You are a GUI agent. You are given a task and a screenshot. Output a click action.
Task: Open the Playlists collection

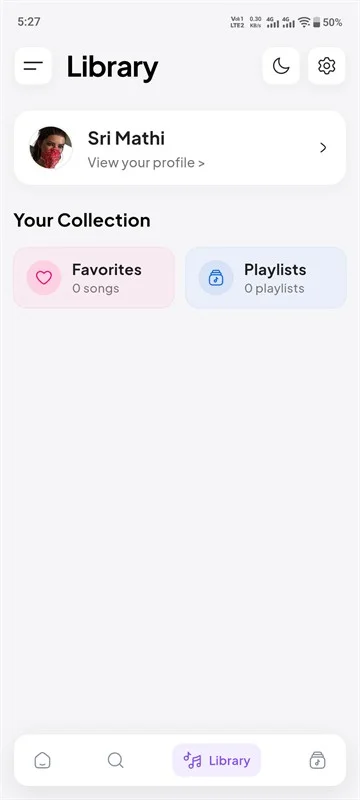pos(266,278)
